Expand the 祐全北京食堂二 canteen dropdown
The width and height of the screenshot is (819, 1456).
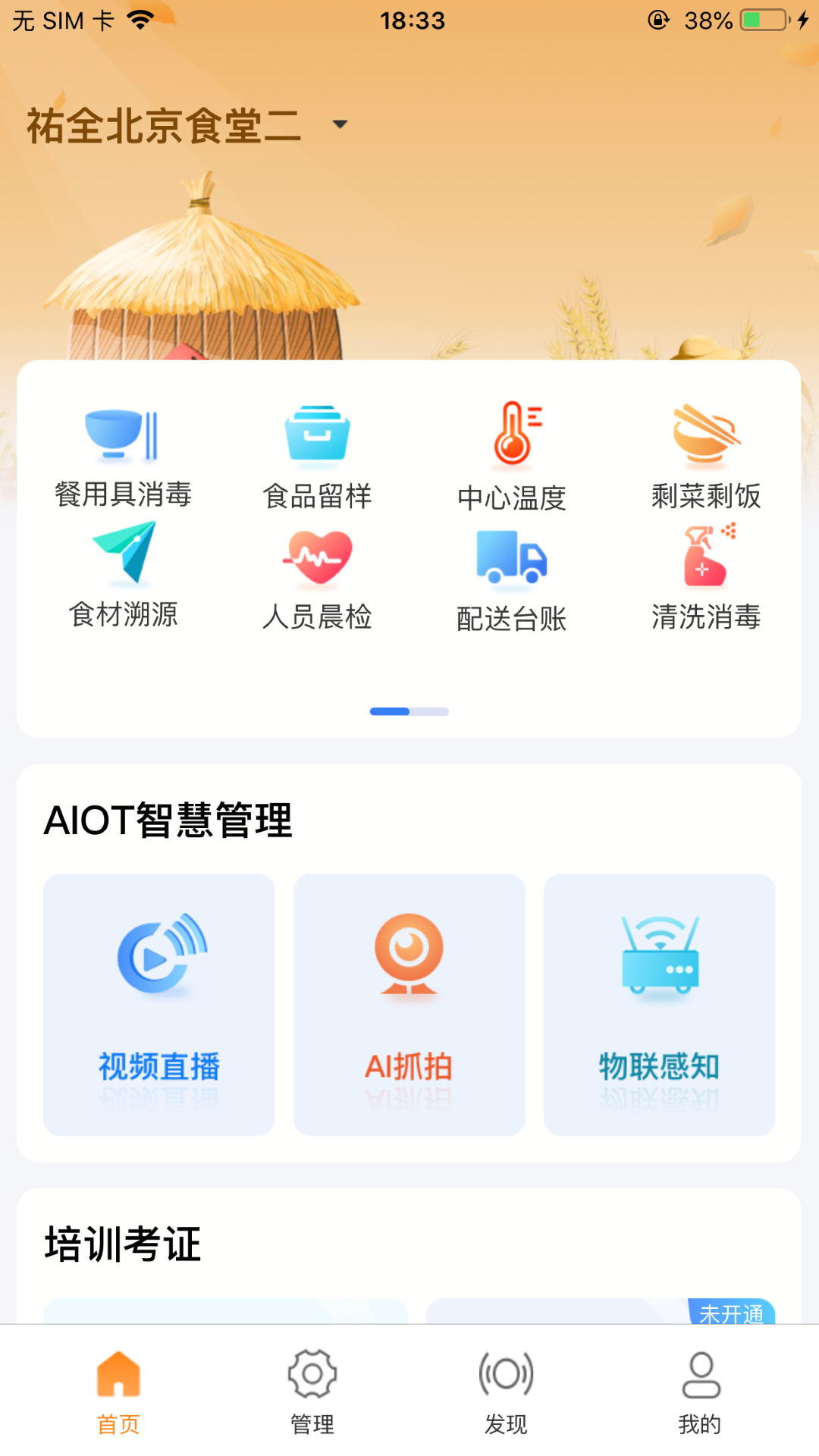pos(340,124)
